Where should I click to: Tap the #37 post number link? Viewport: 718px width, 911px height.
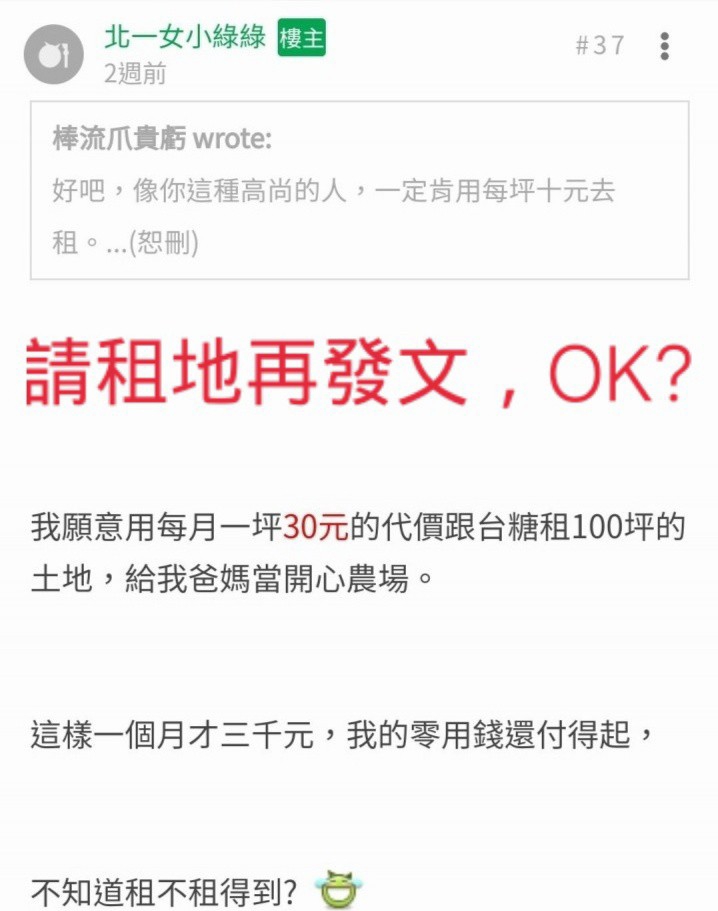(600, 46)
